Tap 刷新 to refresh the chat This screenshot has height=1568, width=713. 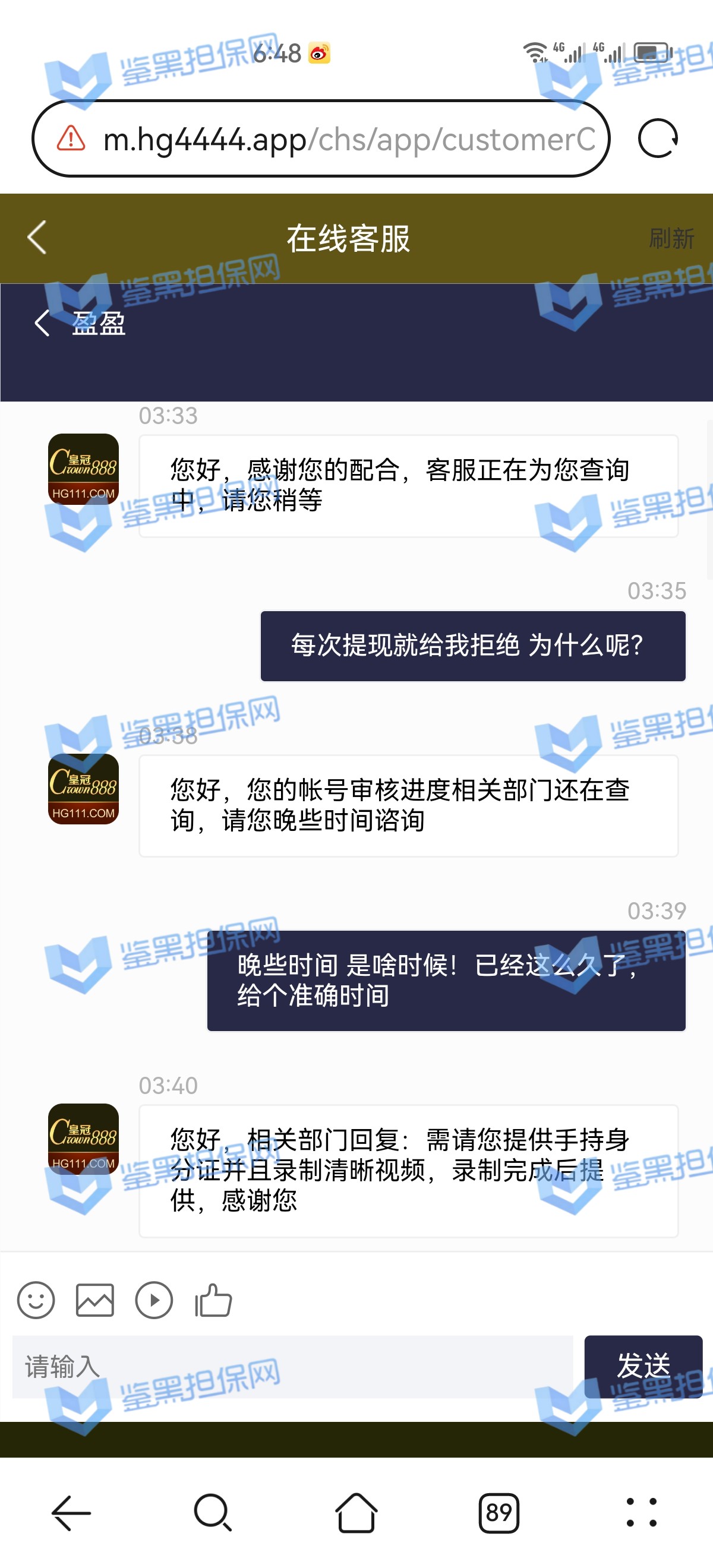[x=671, y=239]
